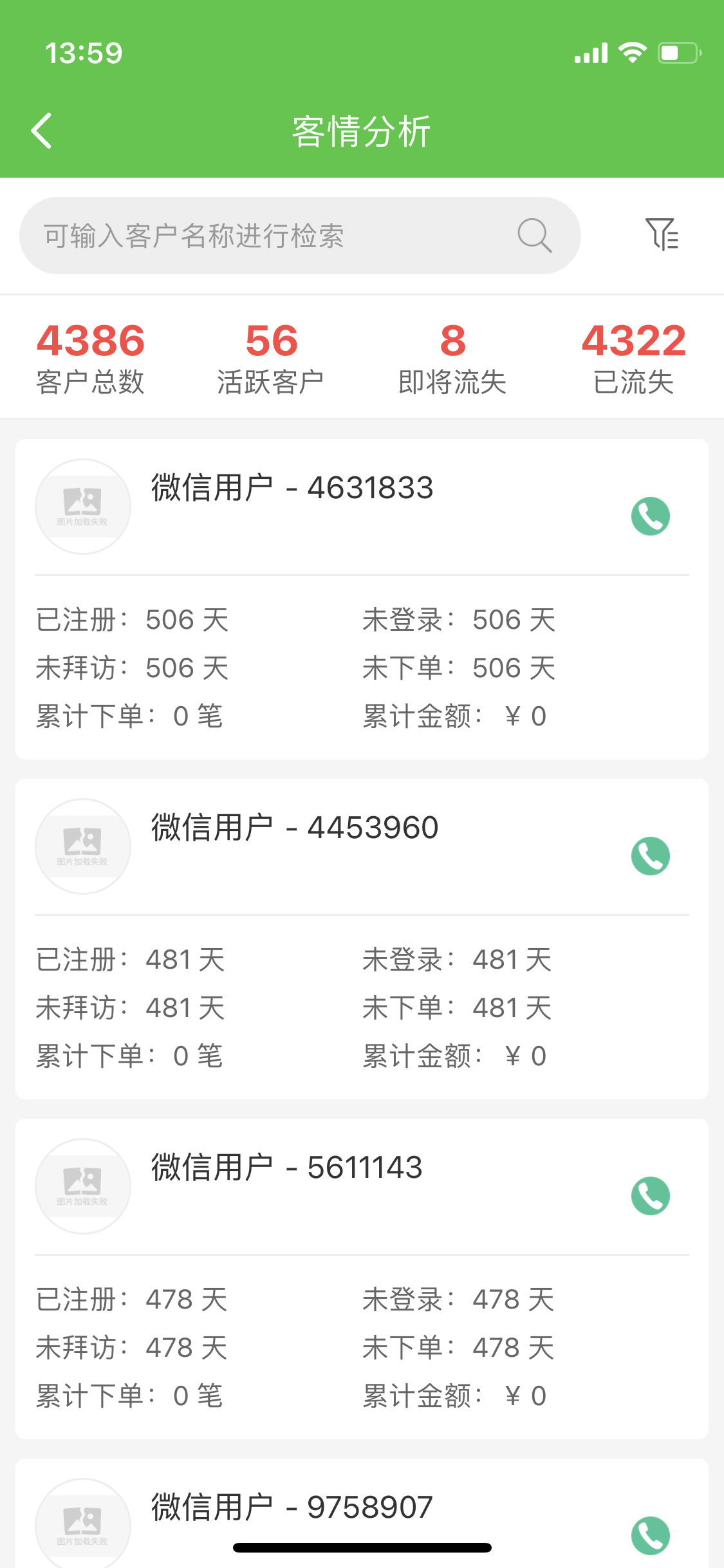Tap the customer name search field
This screenshot has height=1568, width=724.
[x=300, y=236]
